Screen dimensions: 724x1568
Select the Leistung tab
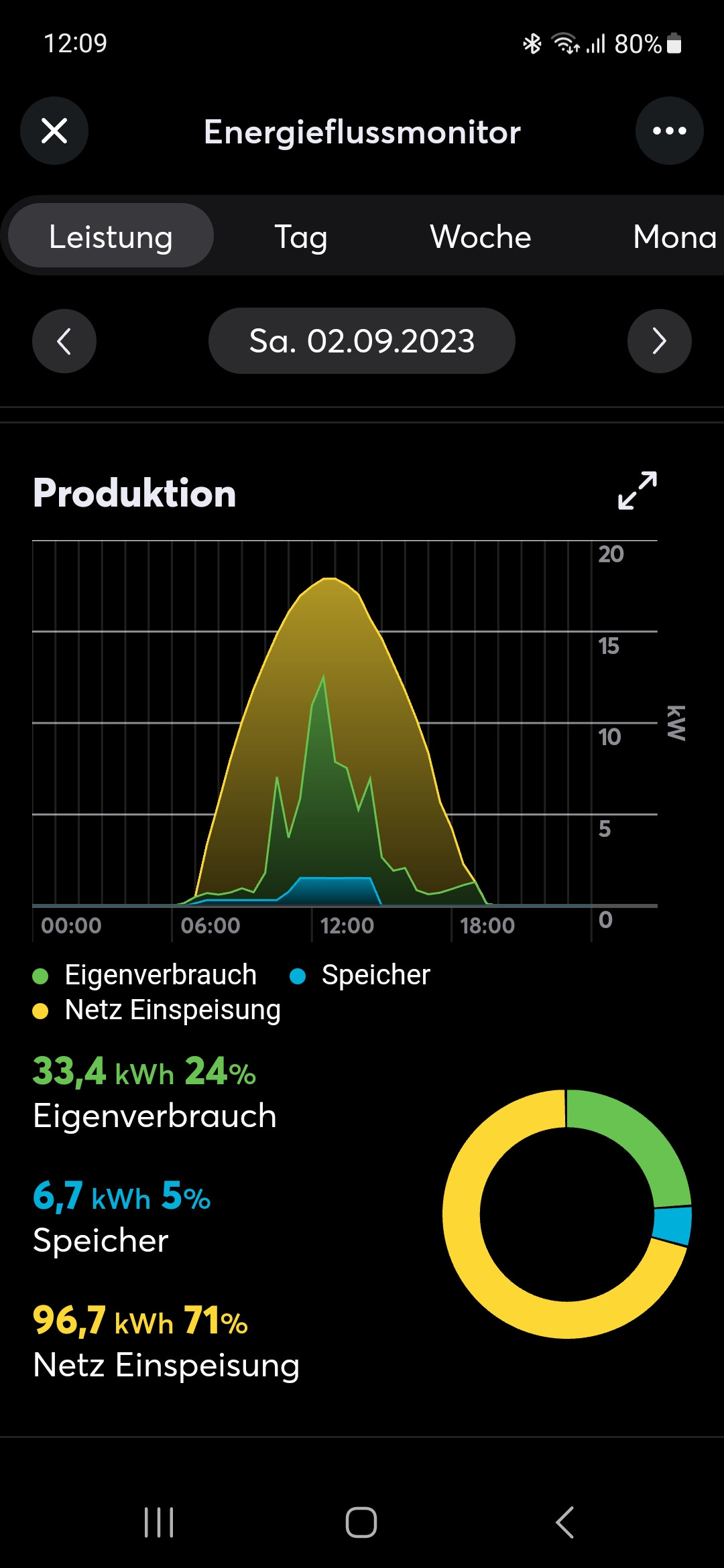click(x=111, y=236)
